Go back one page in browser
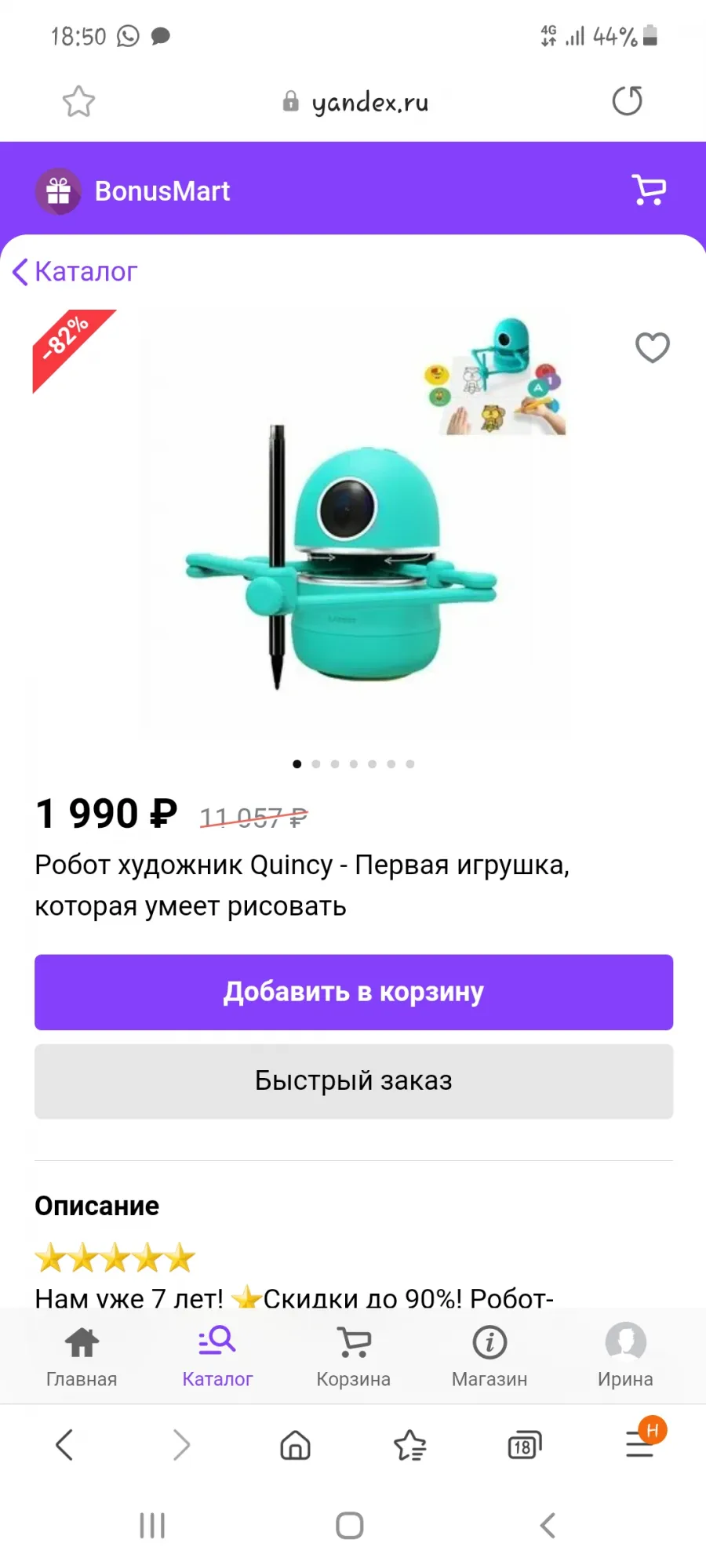The height and width of the screenshot is (1568, 706). click(64, 1445)
